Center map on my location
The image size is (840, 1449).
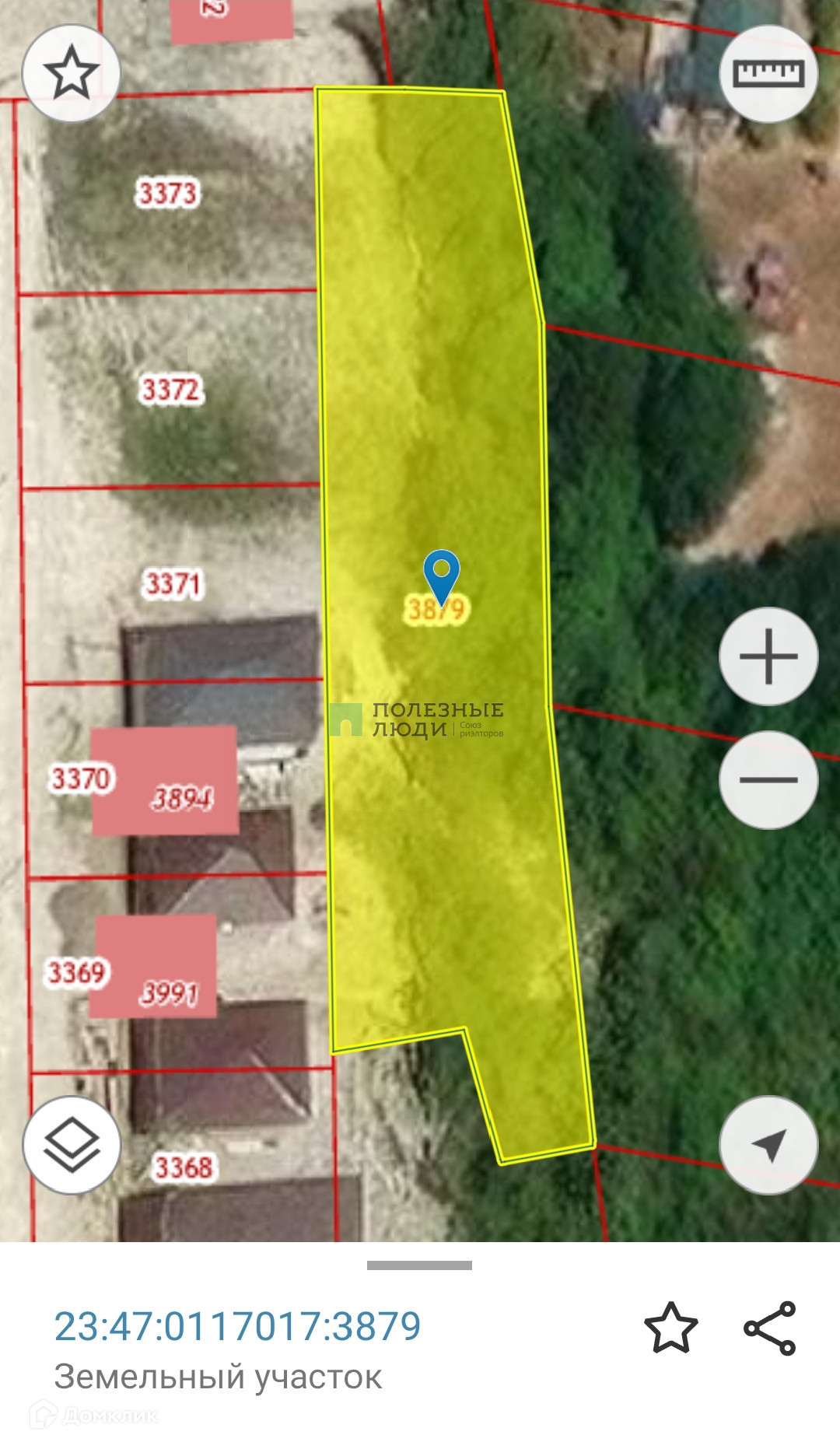pyautogui.click(x=768, y=1145)
